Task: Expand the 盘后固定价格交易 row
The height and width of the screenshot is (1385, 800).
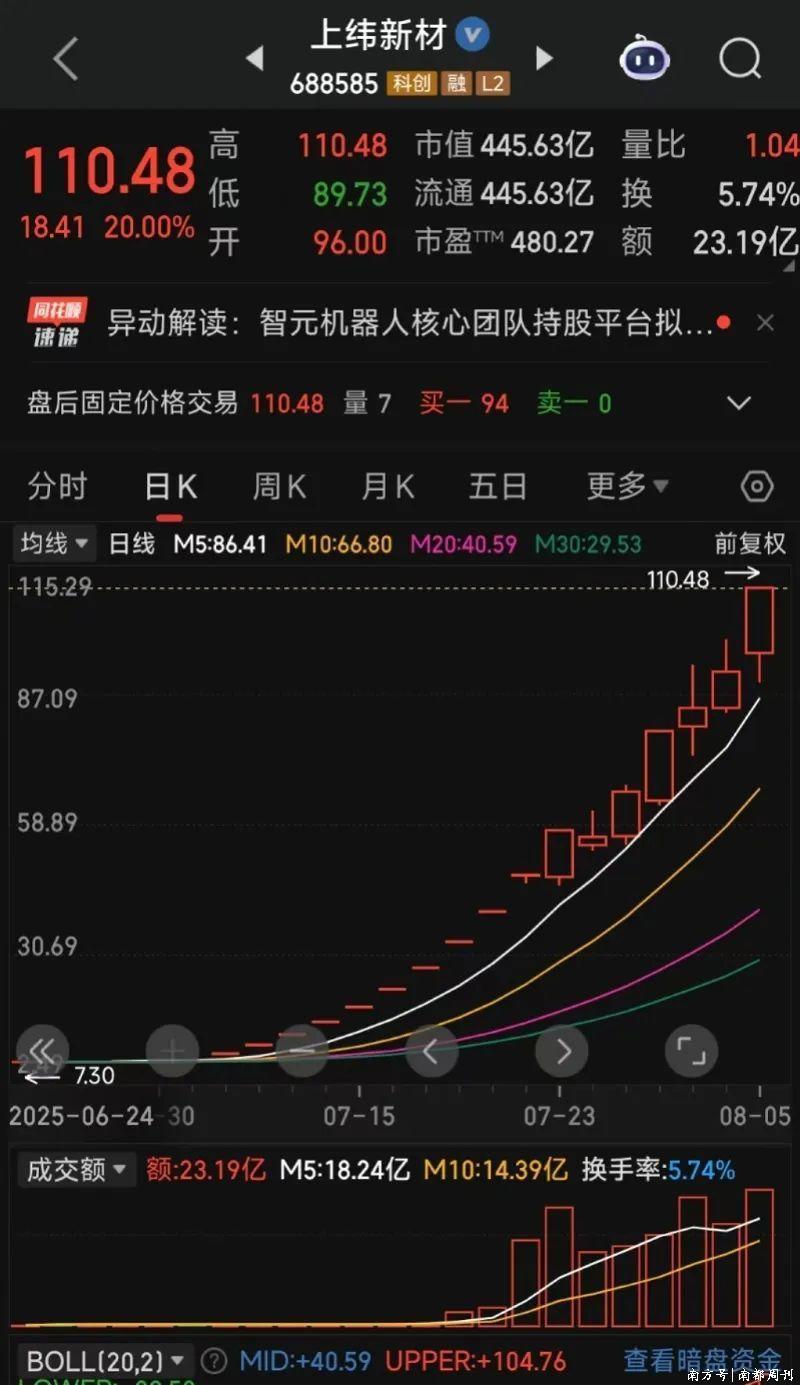Action: pyautogui.click(x=739, y=404)
